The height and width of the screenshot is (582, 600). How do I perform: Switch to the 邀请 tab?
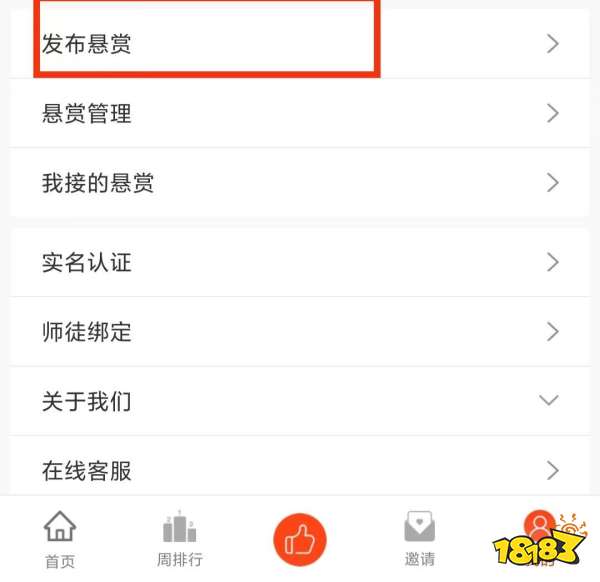click(x=420, y=538)
